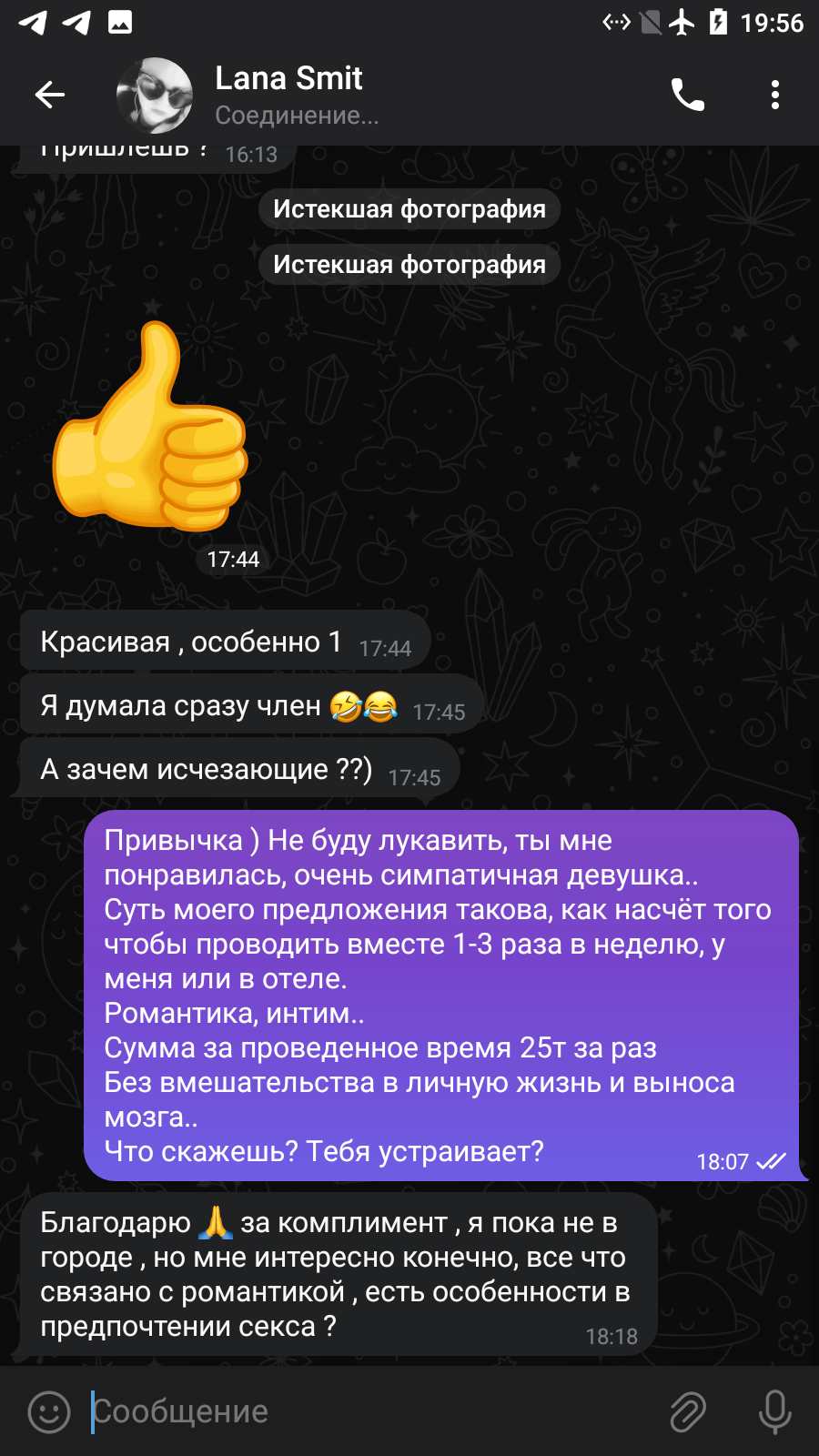Open Lana Smit's chat header name
This screenshot has height=1456, width=819.
pyautogui.click(x=288, y=78)
